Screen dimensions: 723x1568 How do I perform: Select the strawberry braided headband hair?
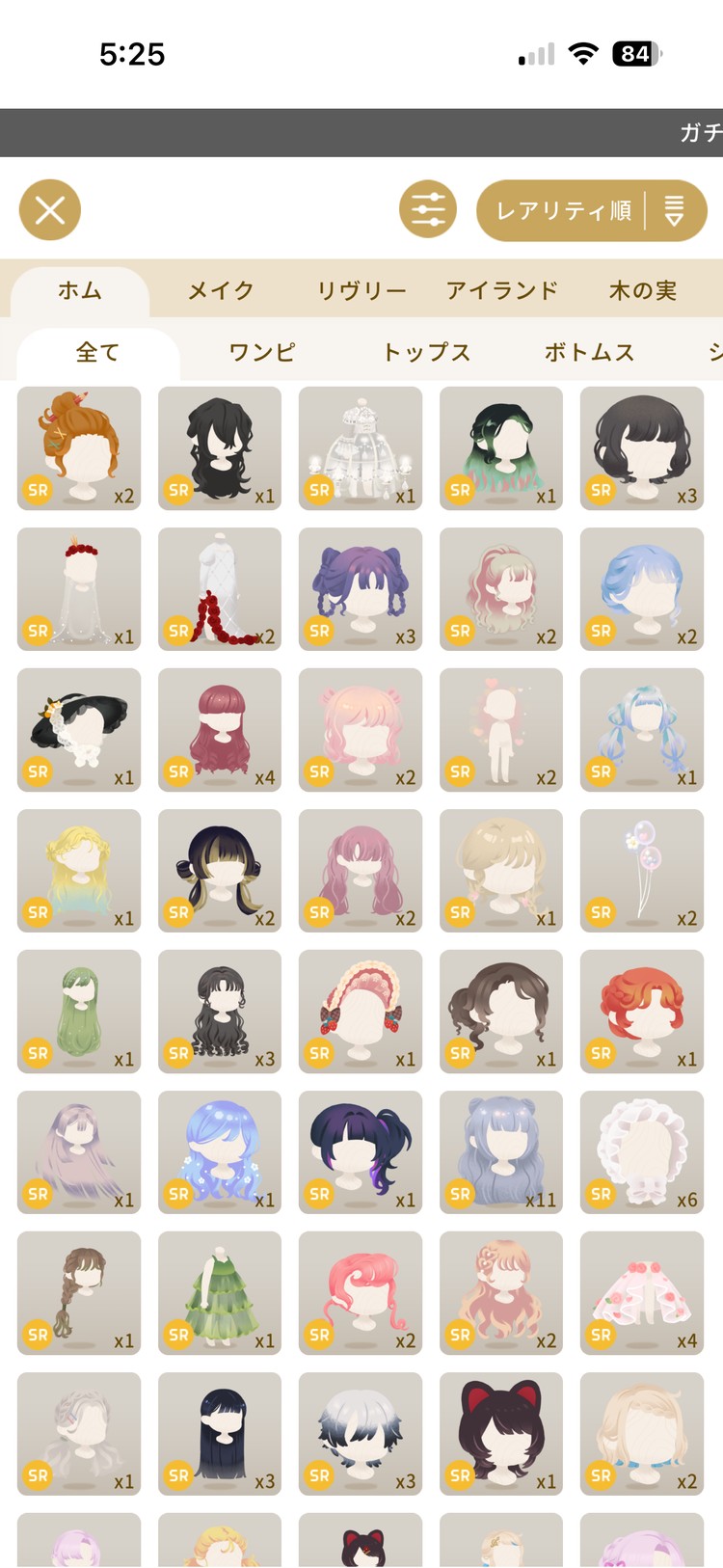361,1012
